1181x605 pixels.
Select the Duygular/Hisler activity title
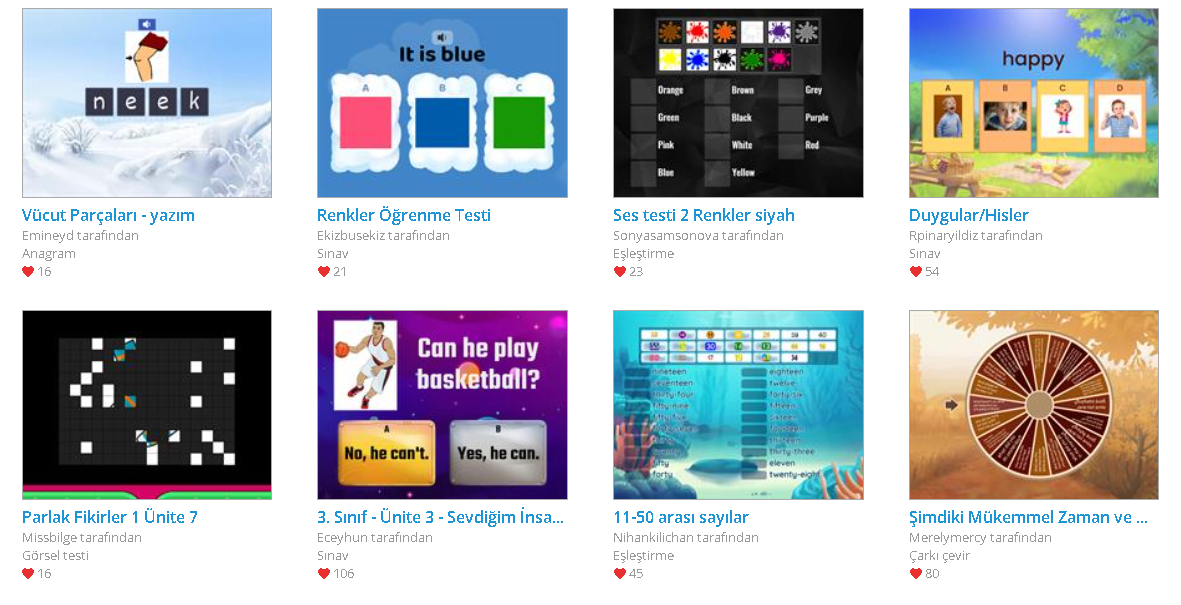[x=968, y=215]
